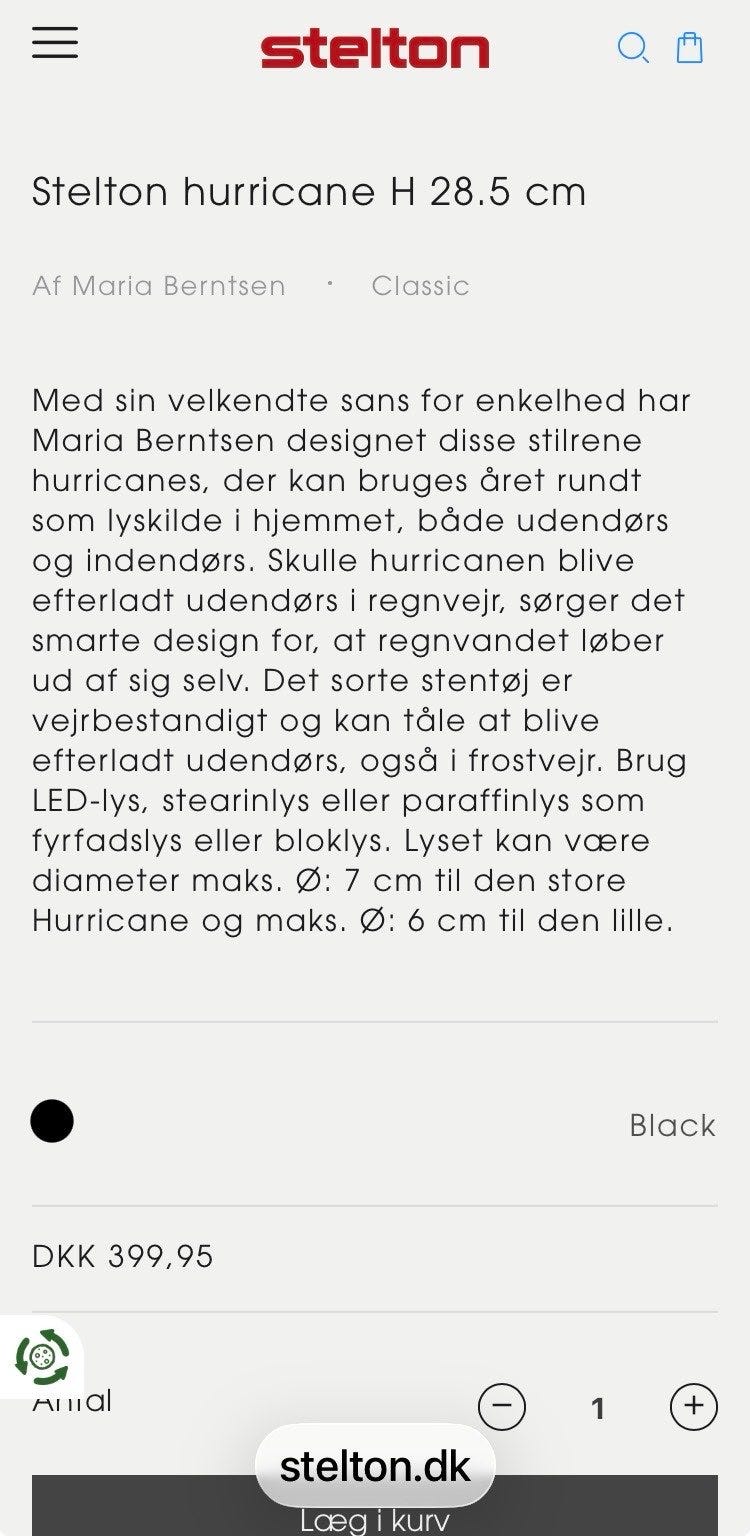Click the red Stelton logo
Image resolution: width=750 pixels, height=1536 pixels.
coord(374,46)
